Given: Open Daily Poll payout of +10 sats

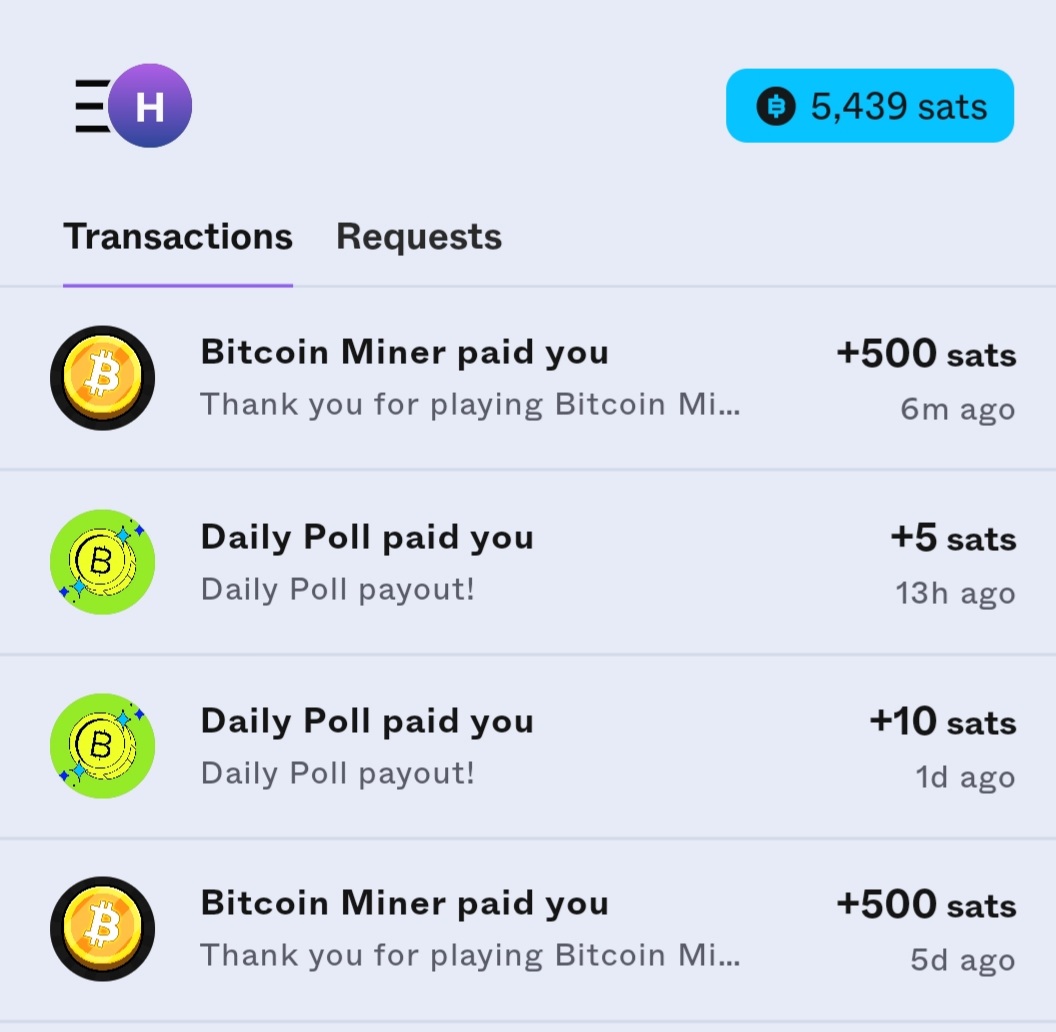Looking at the screenshot, I should coord(528,747).
